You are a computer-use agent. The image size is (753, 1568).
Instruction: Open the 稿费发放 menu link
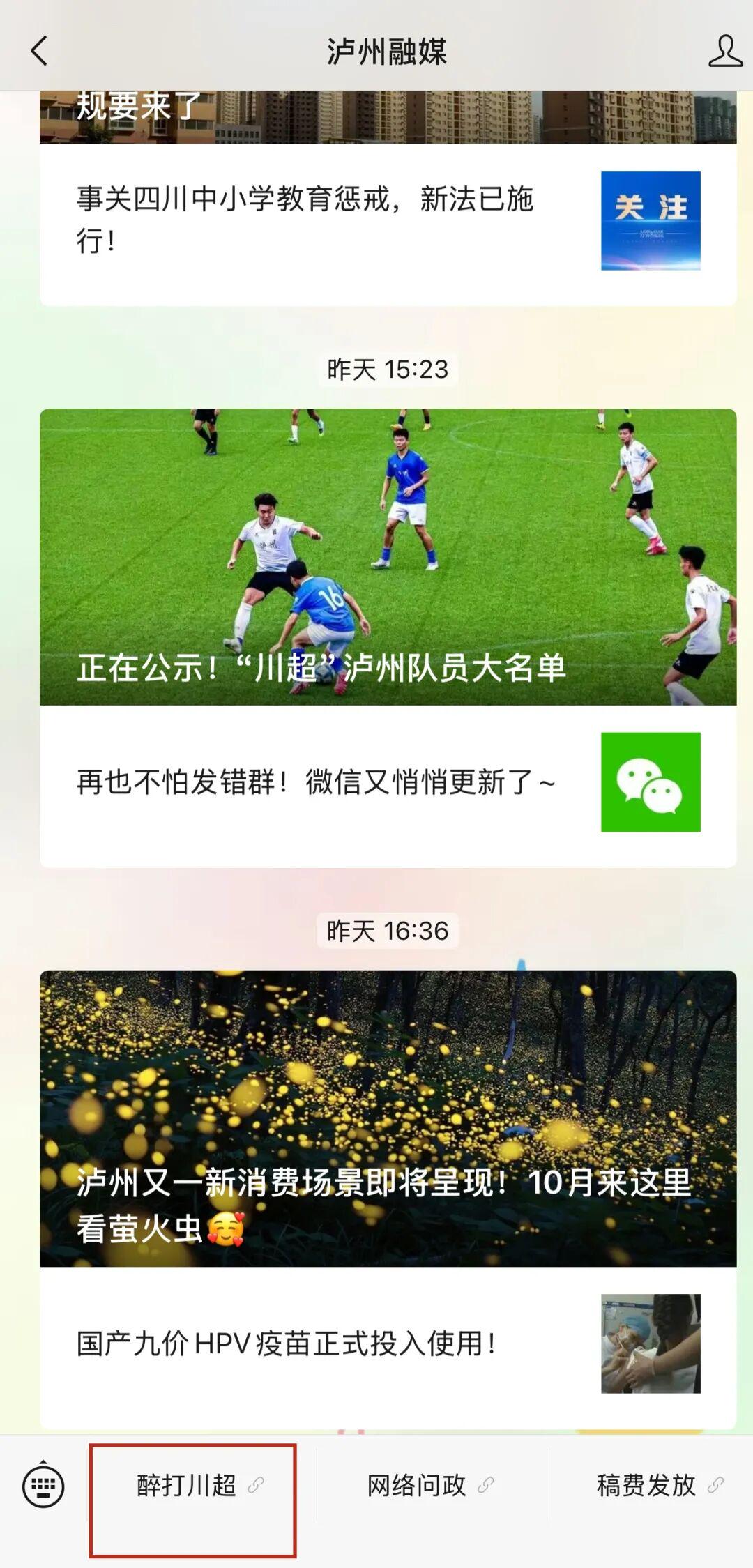(659, 1485)
